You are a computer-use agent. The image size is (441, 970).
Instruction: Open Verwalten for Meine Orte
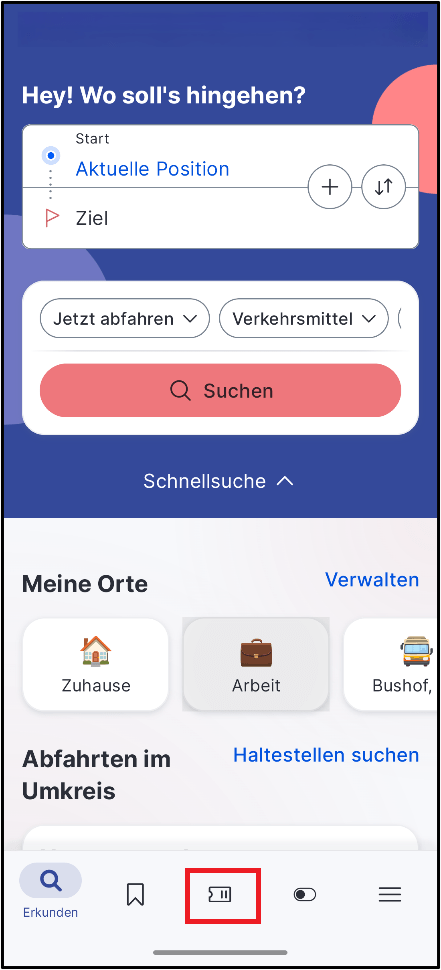pyautogui.click(x=372, y=580)
